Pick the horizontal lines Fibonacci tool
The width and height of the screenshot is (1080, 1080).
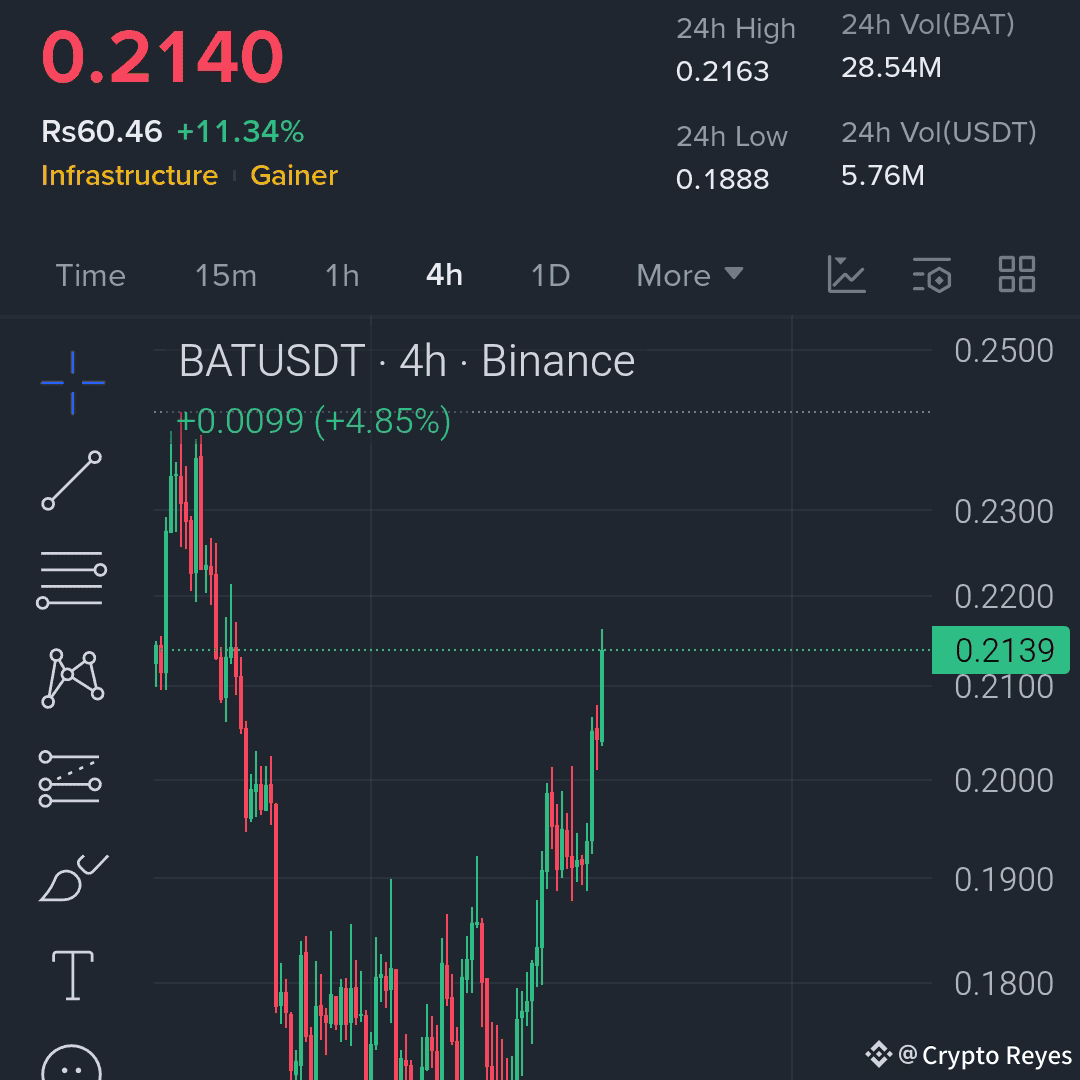[72, 580]
